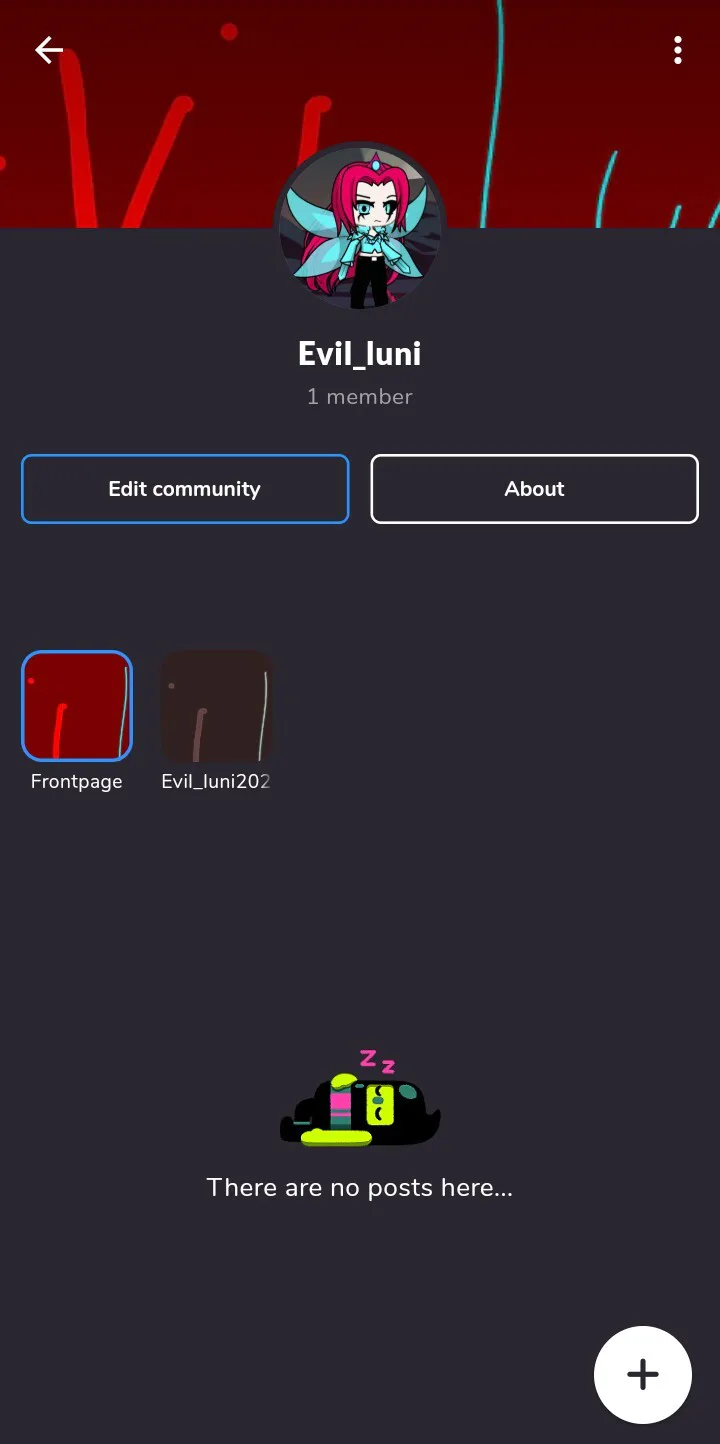This screenshot has height=1444, width=720.
Task: Tap the Edit community button
Action: [185, 489]
